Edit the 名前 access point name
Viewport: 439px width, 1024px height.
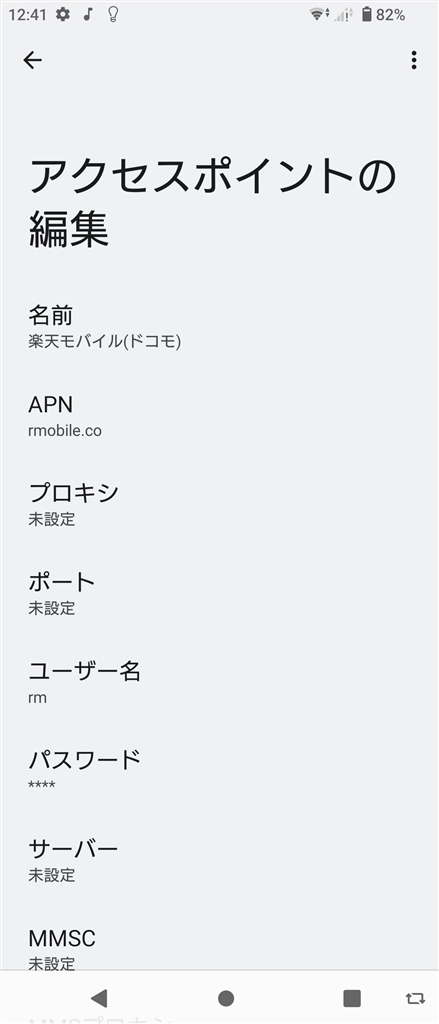click(220, 327)
